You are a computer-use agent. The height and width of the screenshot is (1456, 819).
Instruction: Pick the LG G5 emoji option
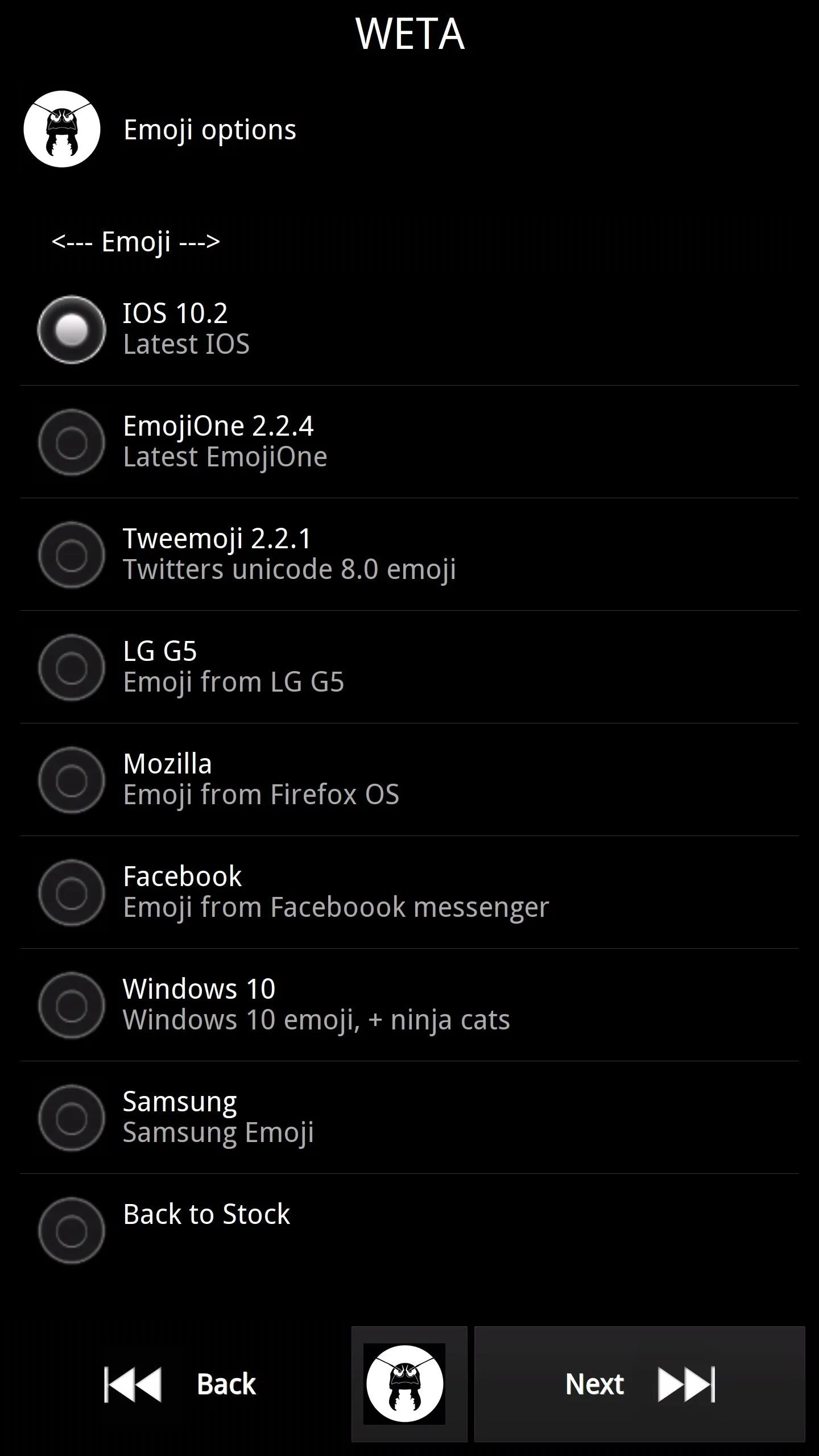409,667
